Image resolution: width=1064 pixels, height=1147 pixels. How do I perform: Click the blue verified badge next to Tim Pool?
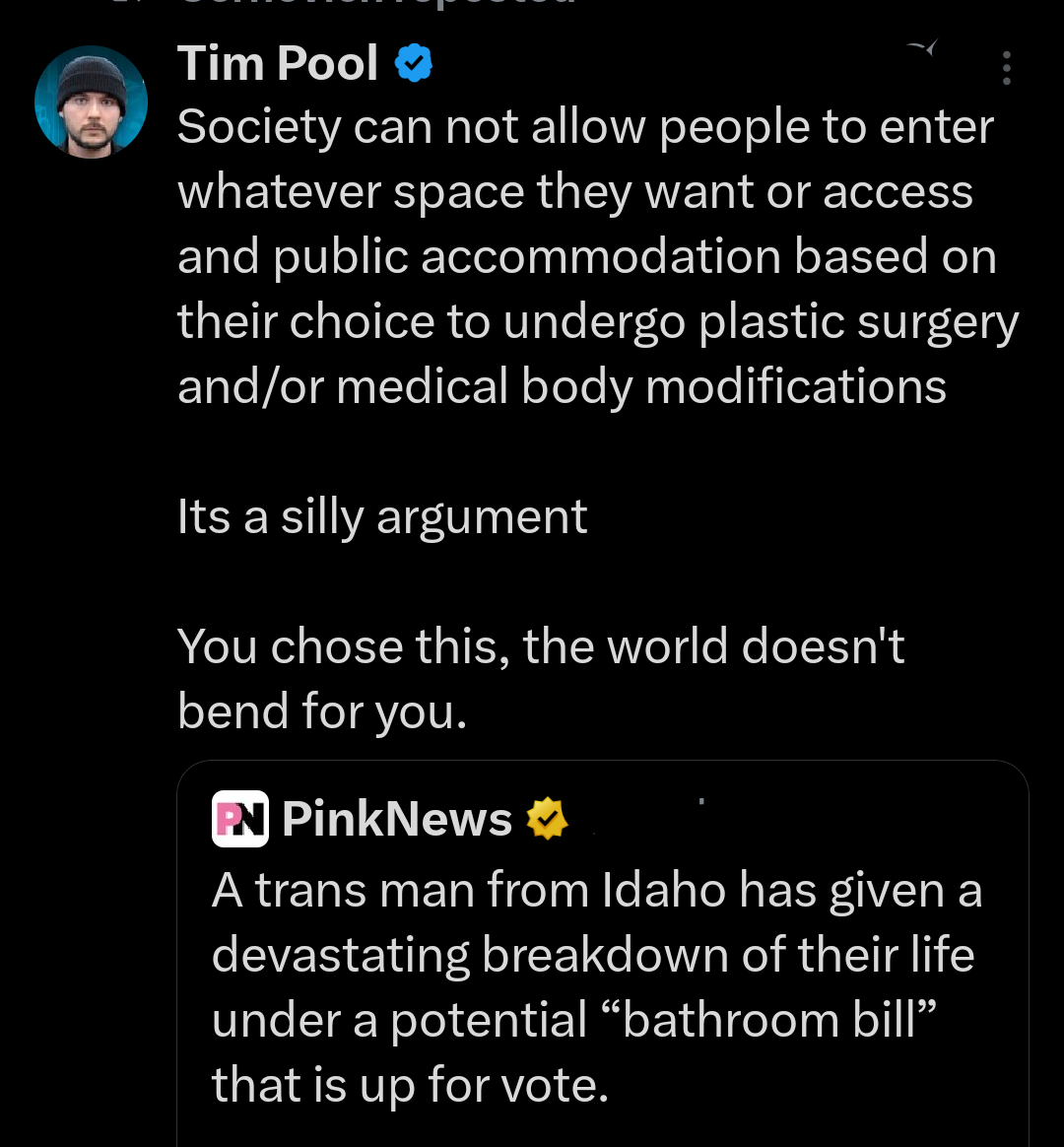point(414,62)
